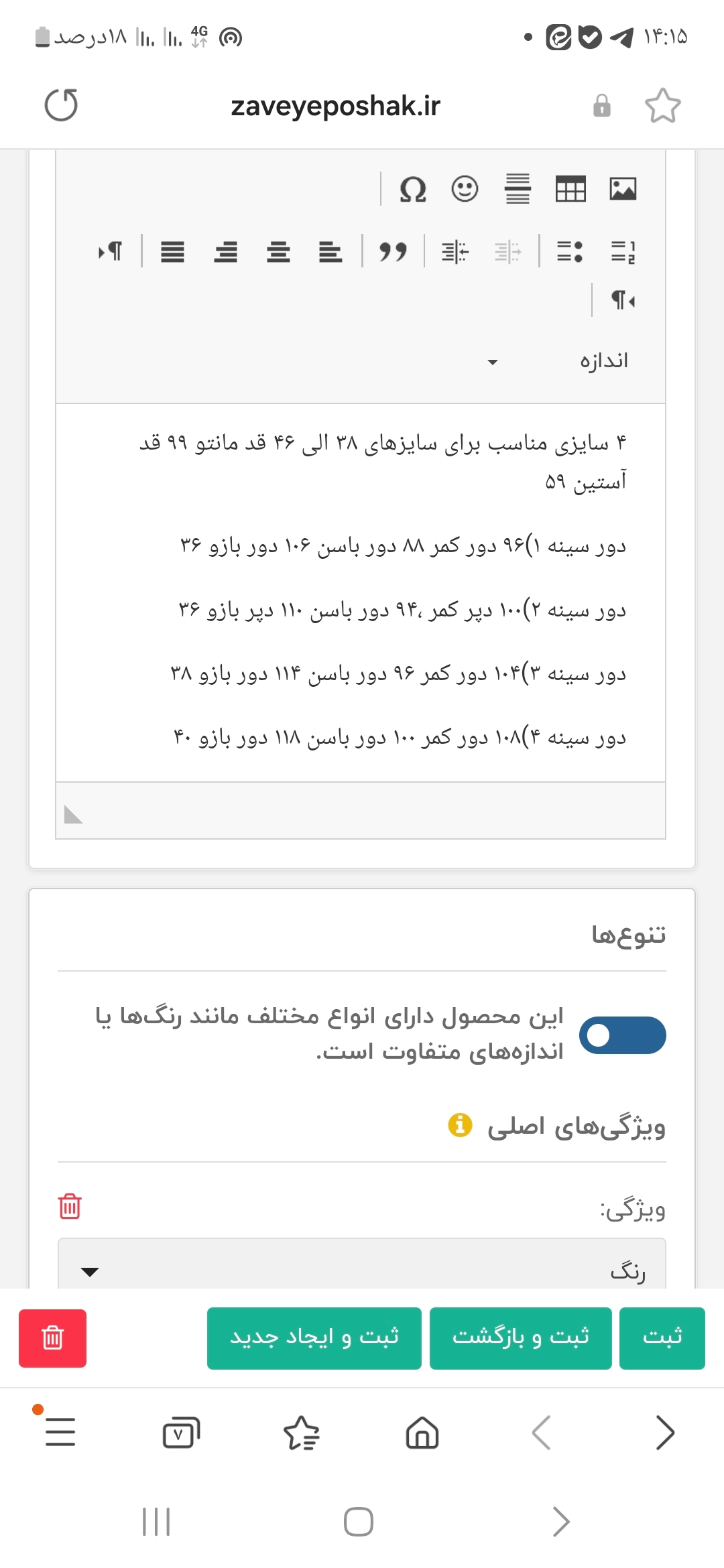The width and height of the screenshot is (724, 1568).
Task: Insert a numbered list
Action: click(x=623, y=251)
